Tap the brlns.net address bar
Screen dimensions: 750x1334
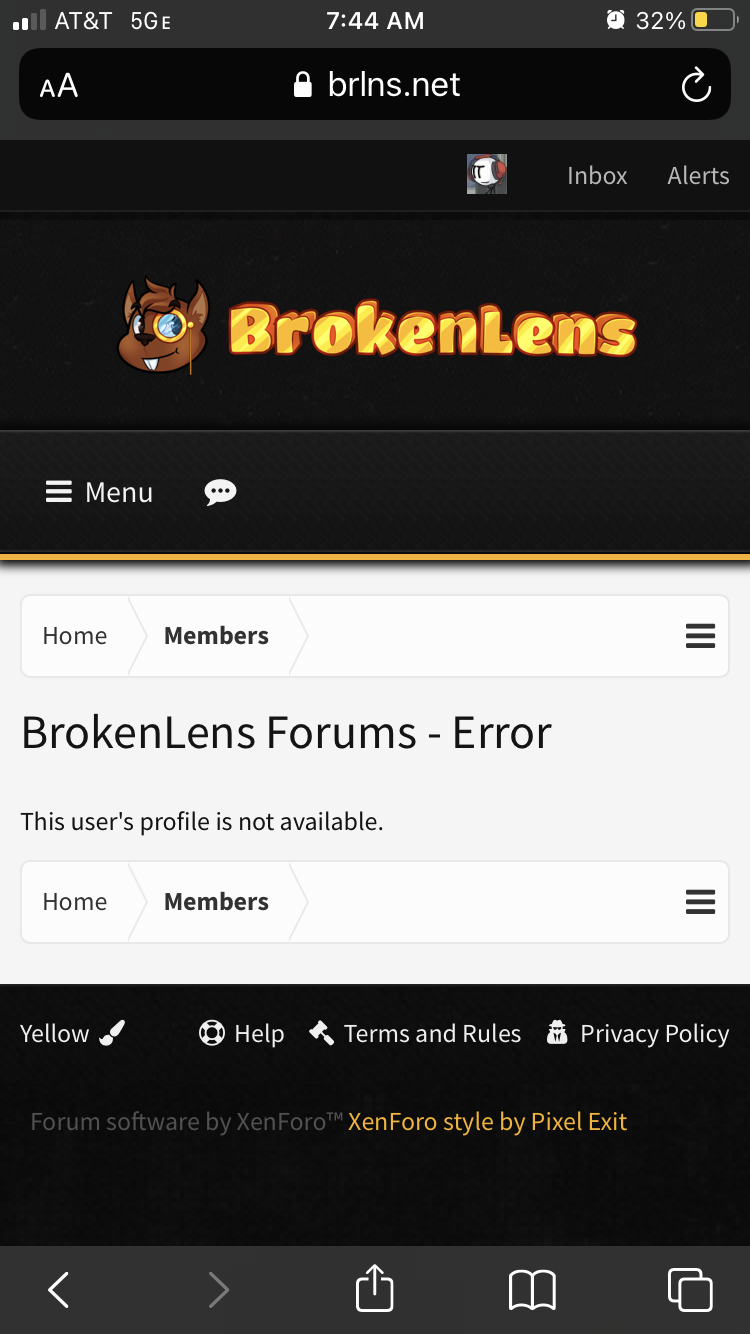(x=375, y=85)
